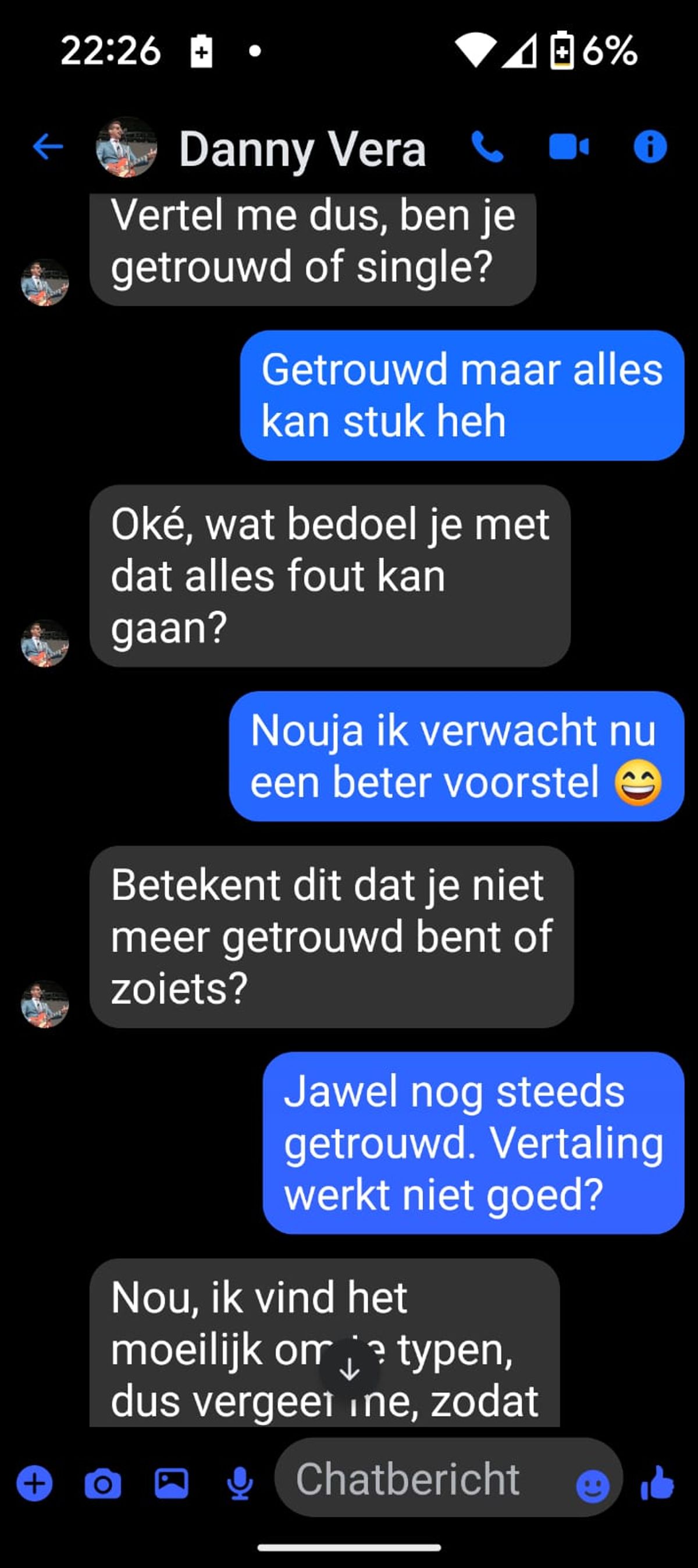Open Danny Vera's profile from header

pyautogui.click(x=301, y=148)
